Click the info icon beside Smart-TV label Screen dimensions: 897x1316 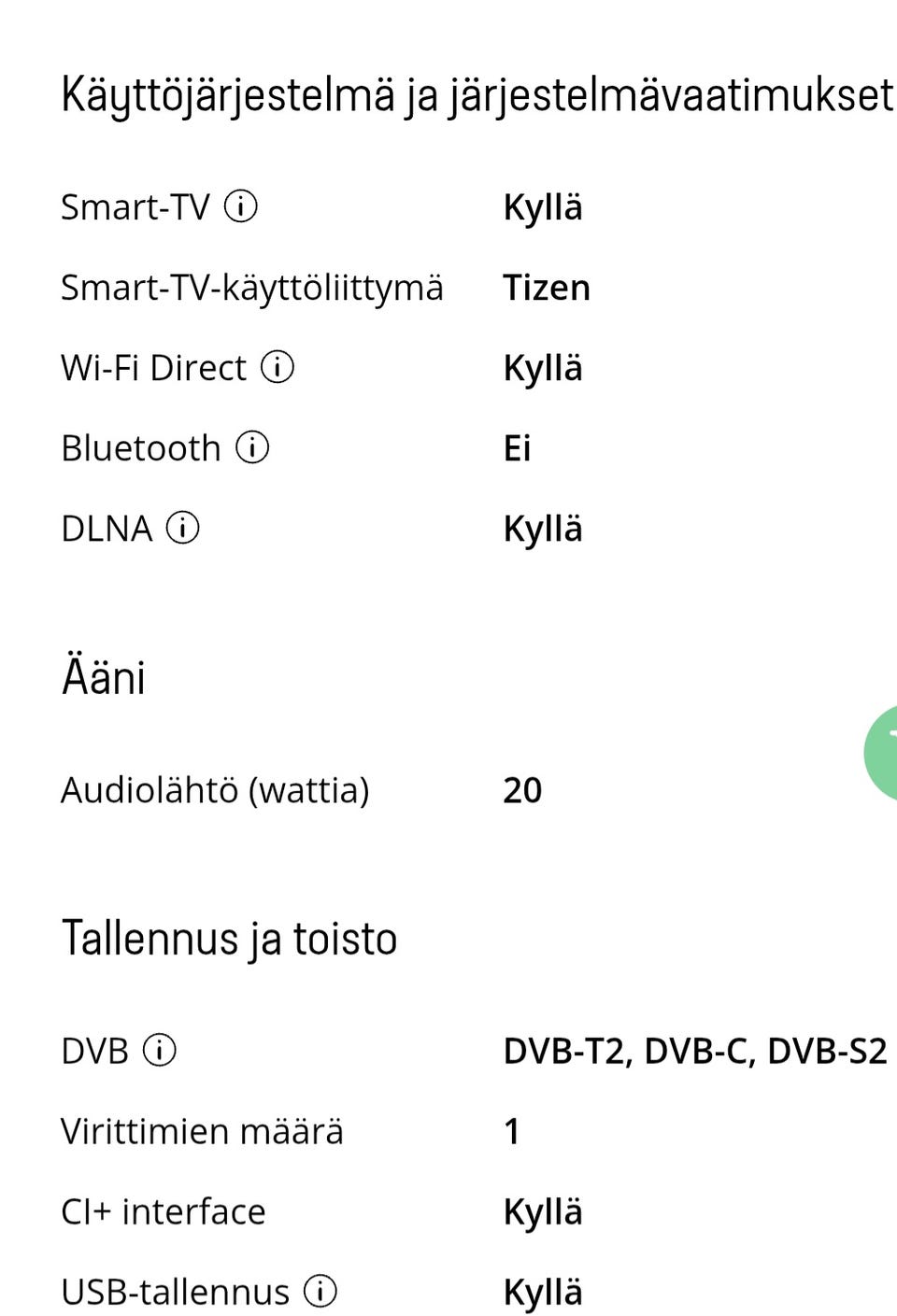[242, 206]
